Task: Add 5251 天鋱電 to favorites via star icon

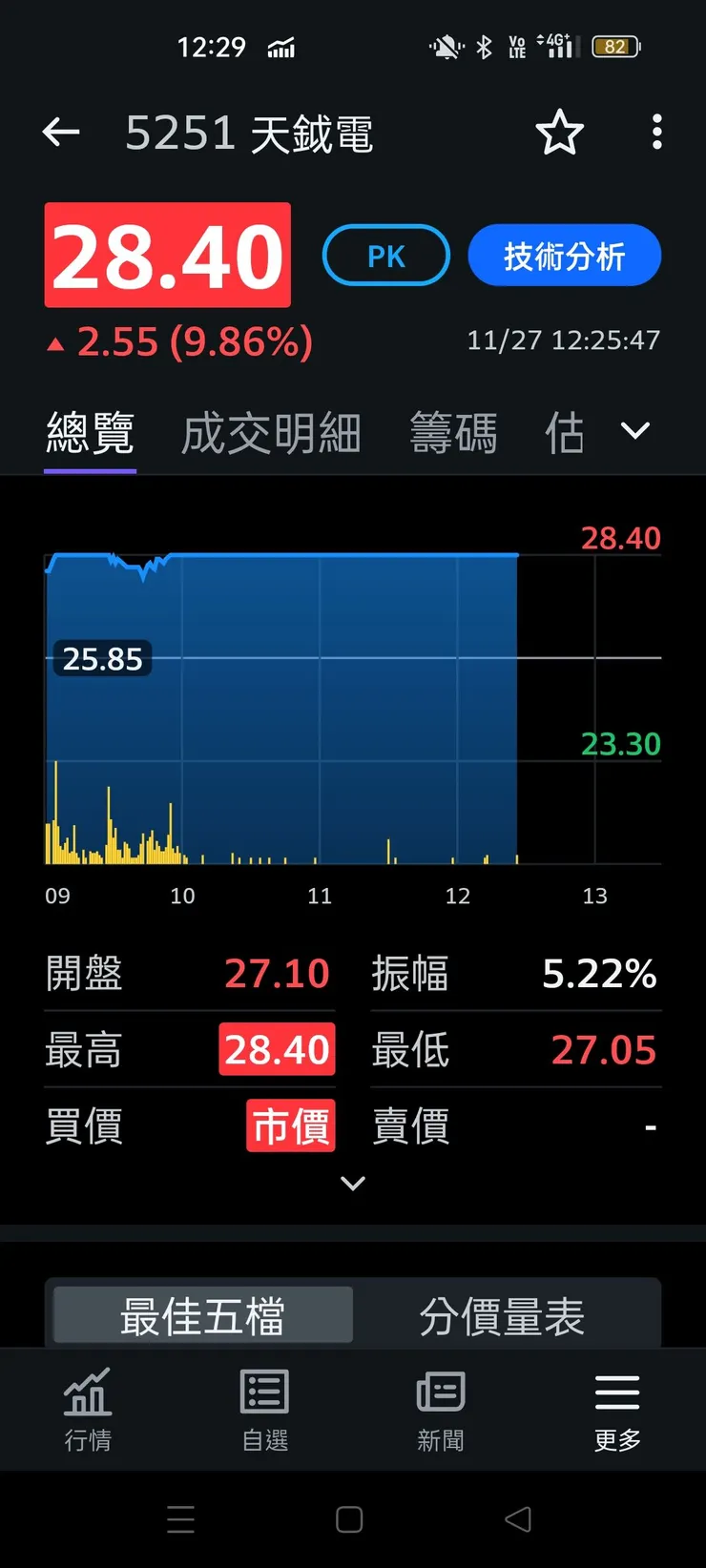Action: coord(560,134)
